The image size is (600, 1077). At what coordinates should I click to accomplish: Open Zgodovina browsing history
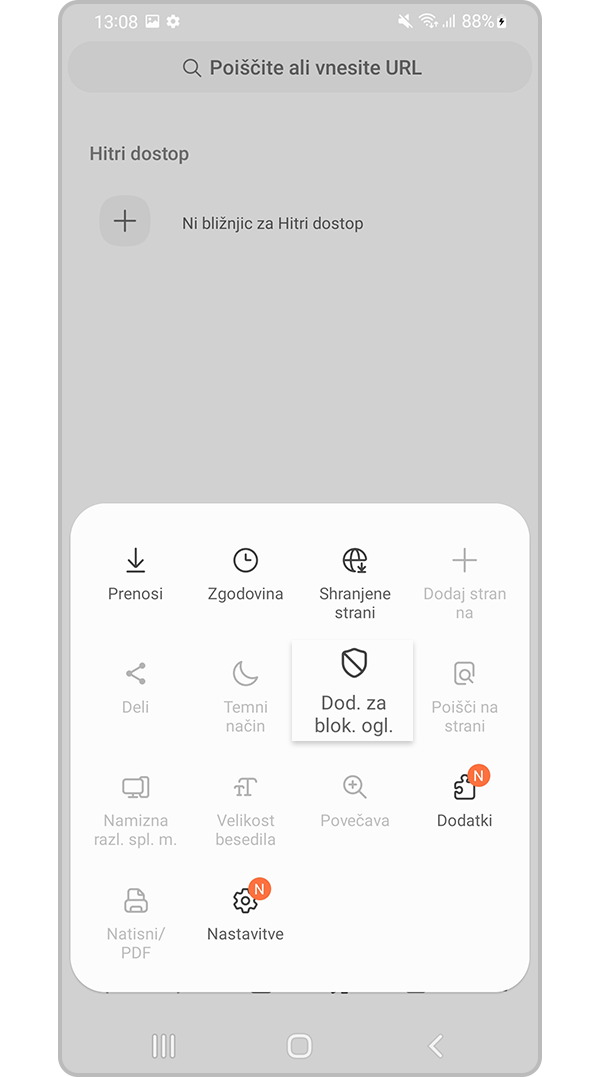[x=245, y=573]
